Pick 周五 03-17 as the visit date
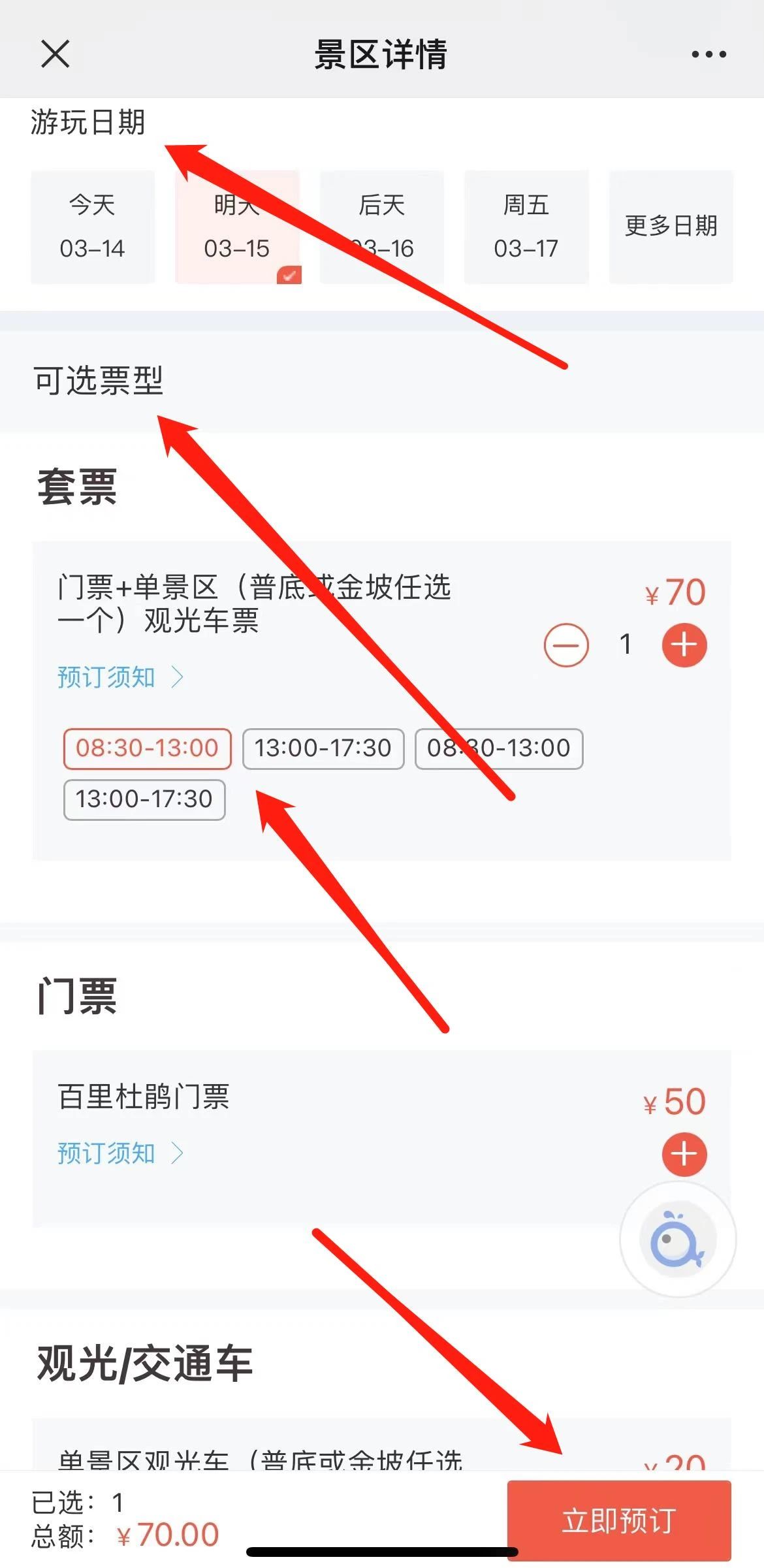 [x=526, y=227]
